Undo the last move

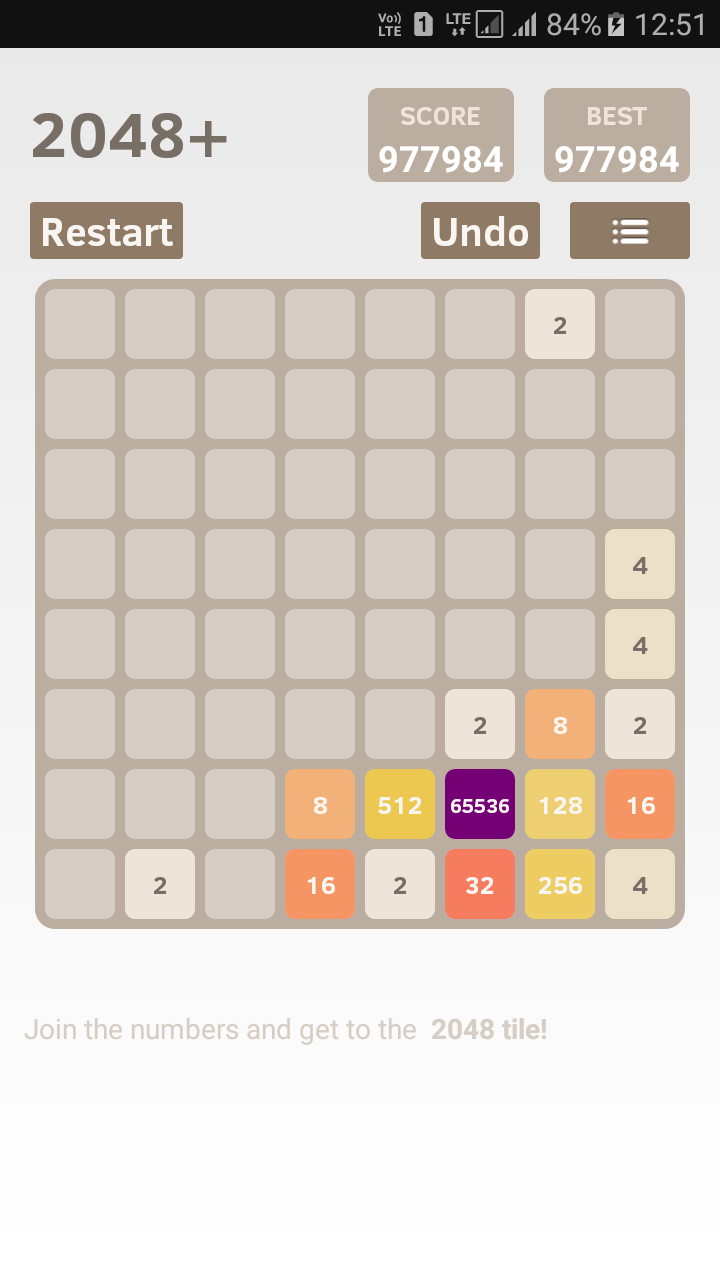[480, 231]
